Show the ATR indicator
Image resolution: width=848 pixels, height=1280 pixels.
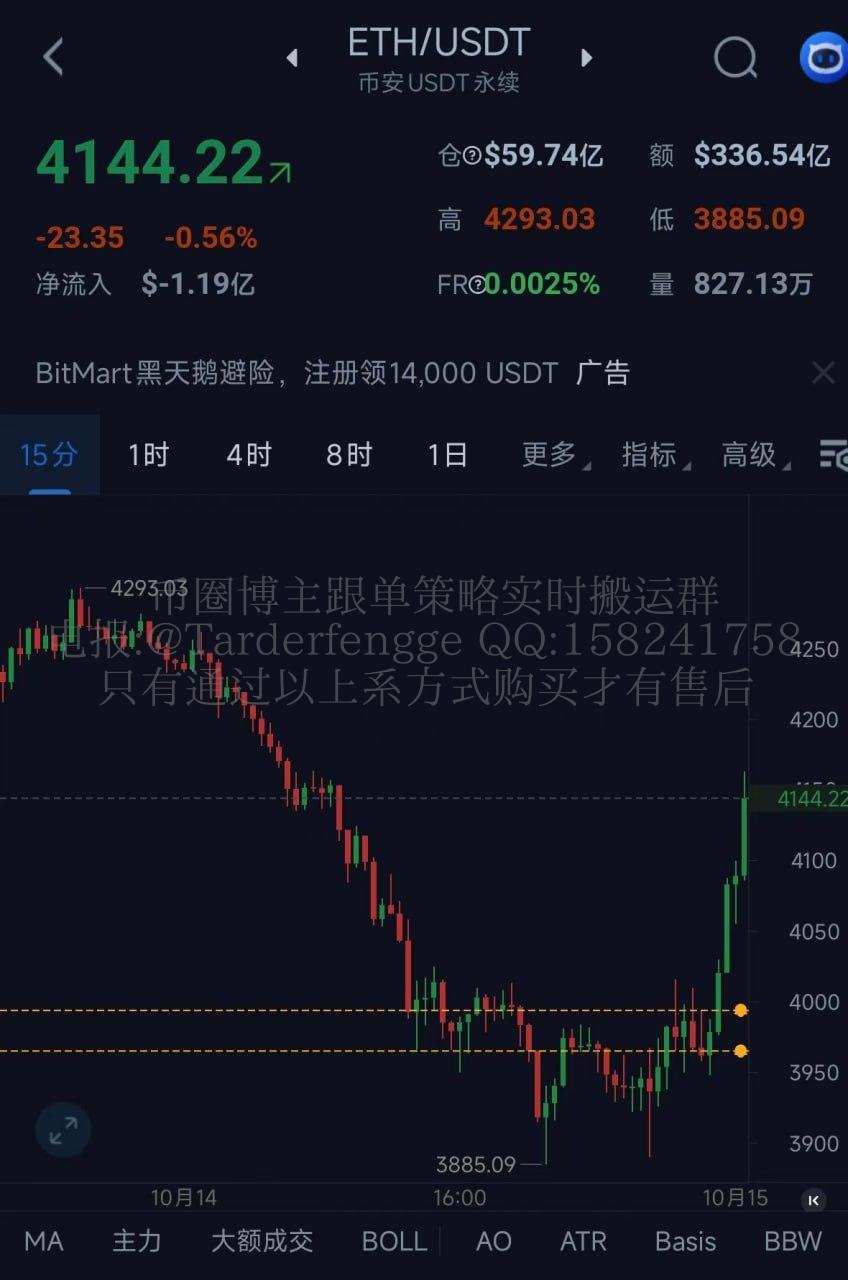(x=583, y=1241)
